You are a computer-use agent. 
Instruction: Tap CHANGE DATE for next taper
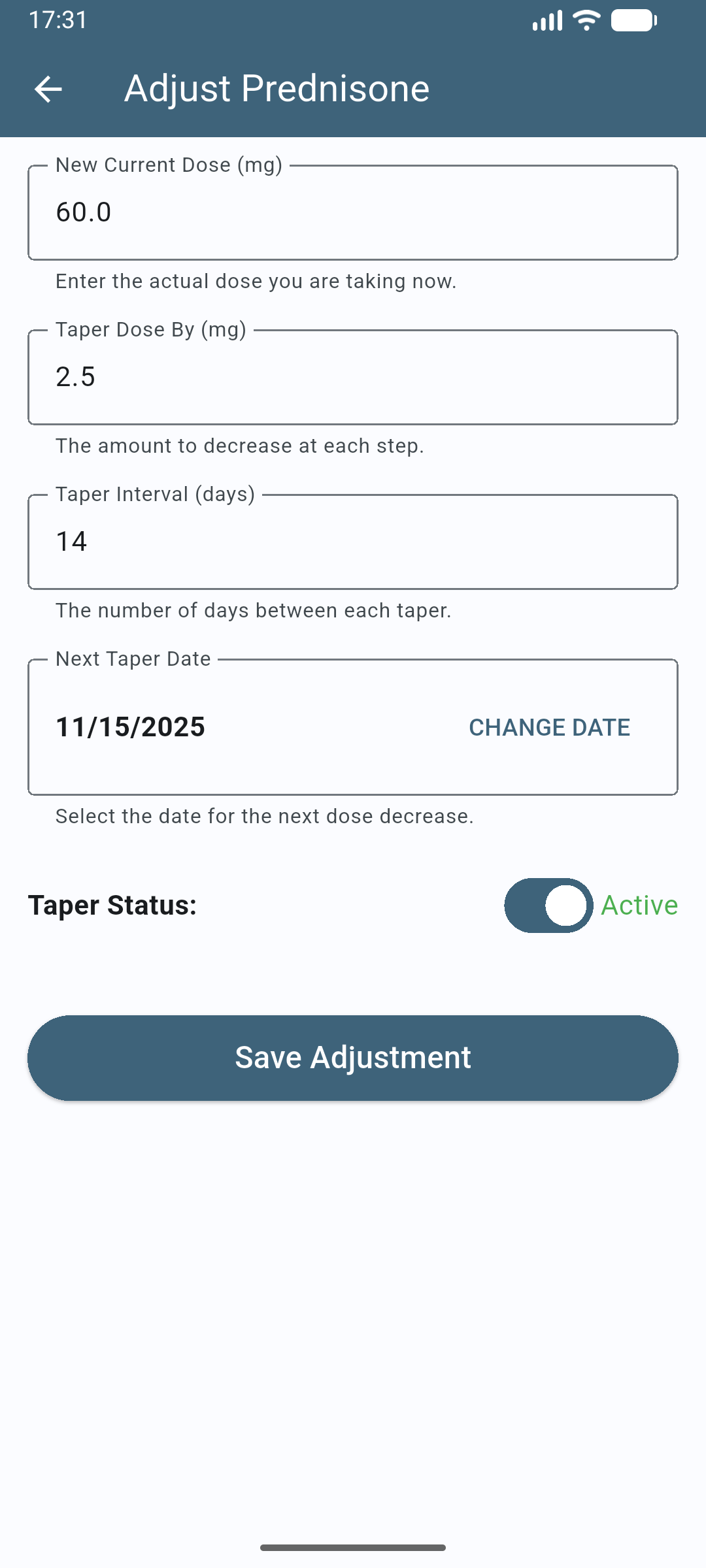pos(549,727)
